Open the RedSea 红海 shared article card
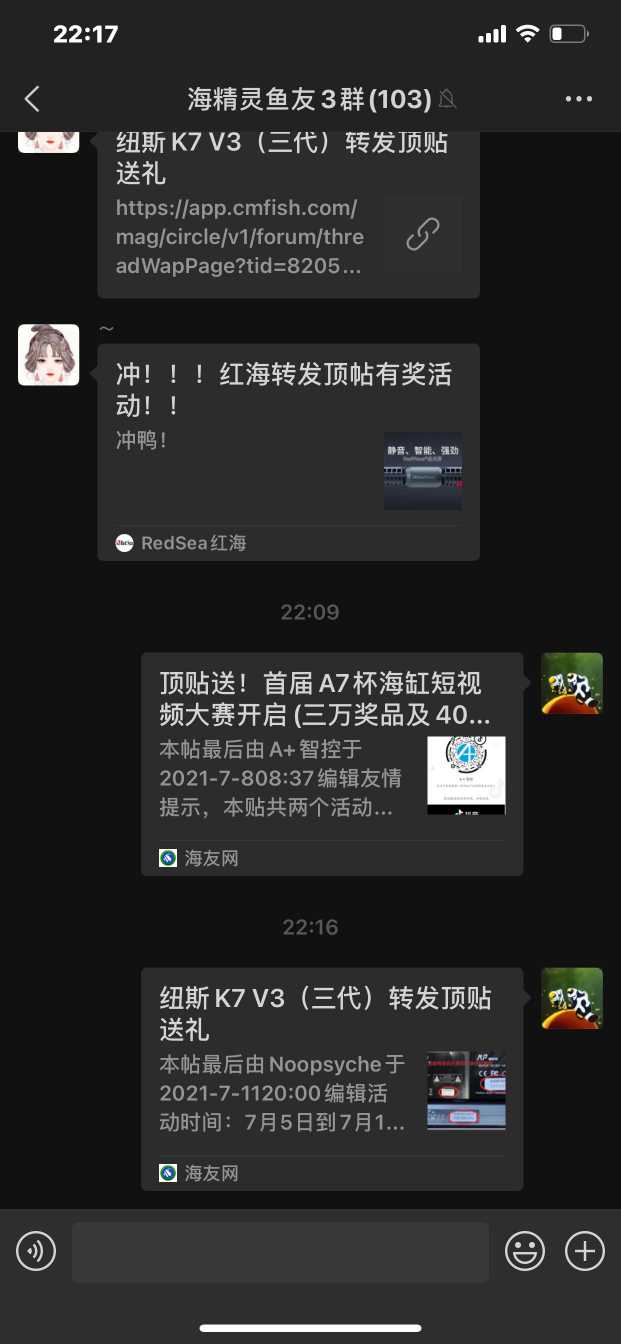This screenshot has width=621, height=1344. (x=288, y=450)
